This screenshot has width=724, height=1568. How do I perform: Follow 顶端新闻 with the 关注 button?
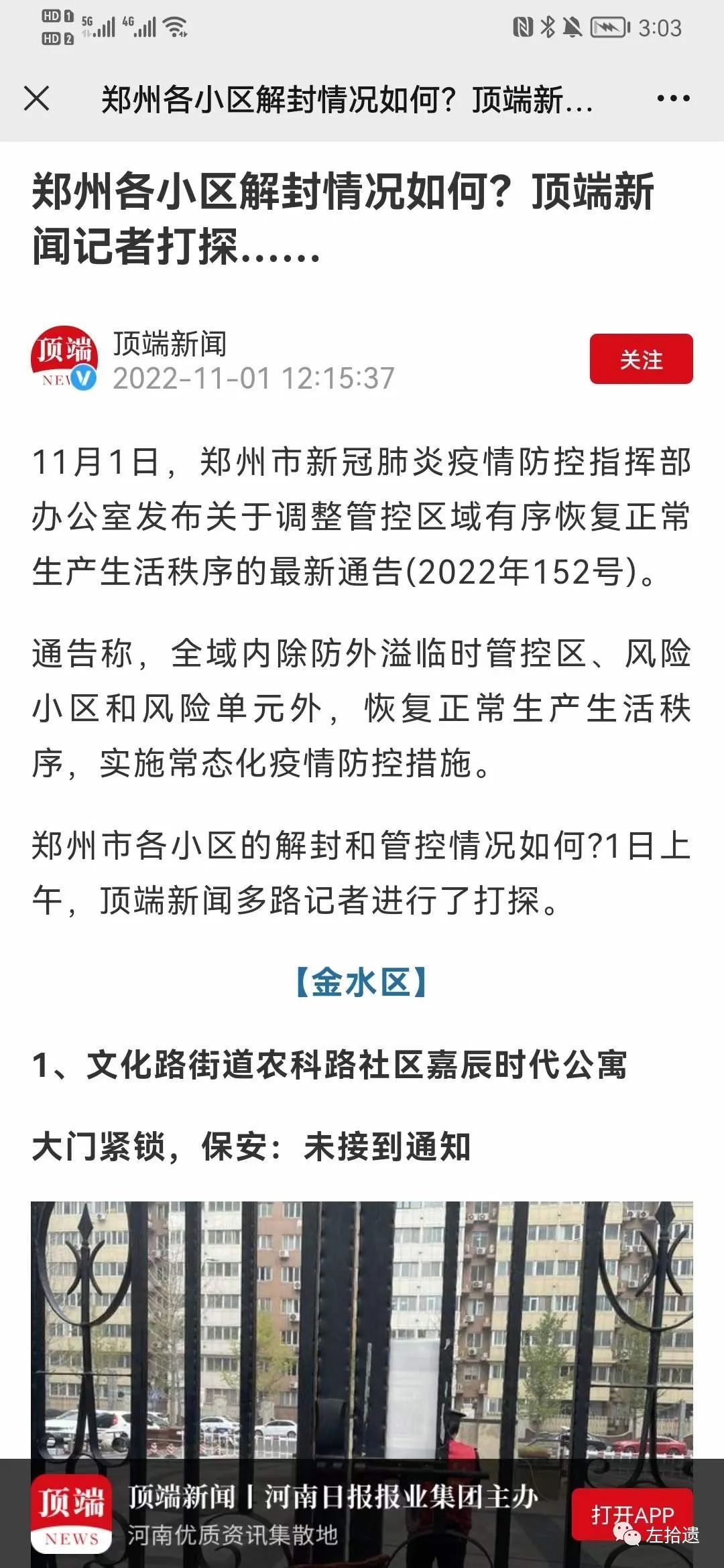point(641,359)
